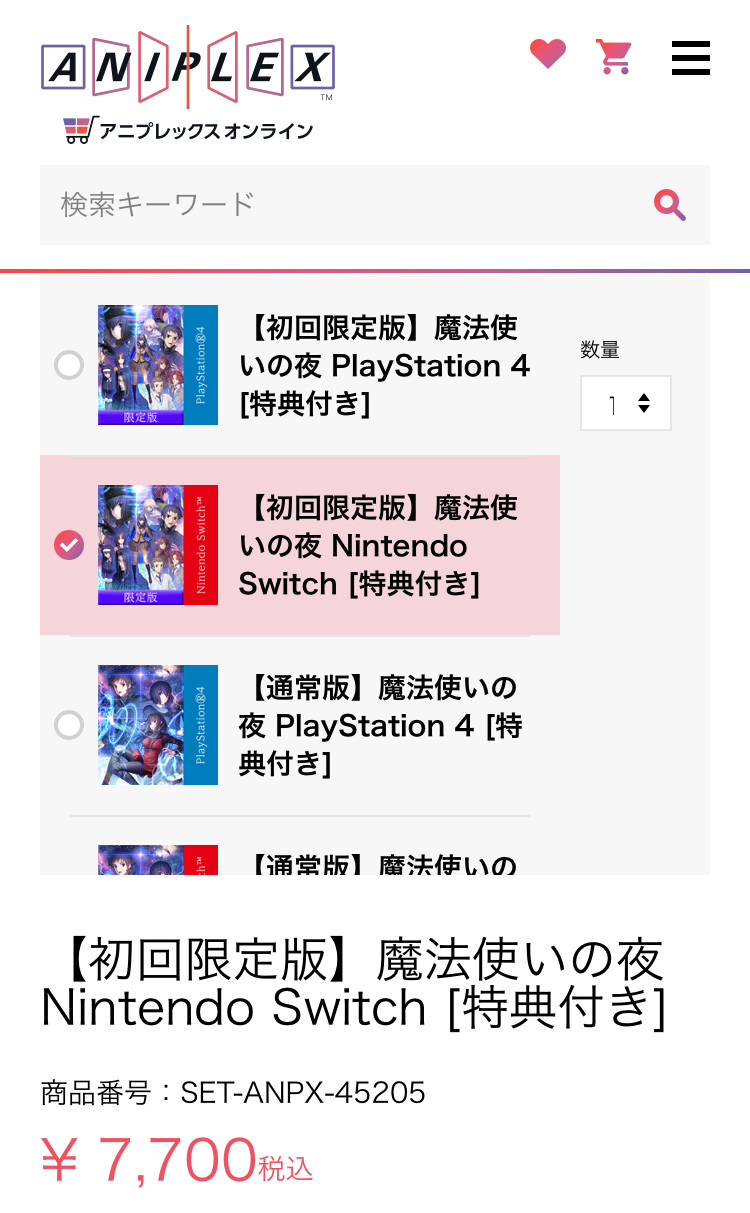Open the 数量 quantity dropdown

626,404
